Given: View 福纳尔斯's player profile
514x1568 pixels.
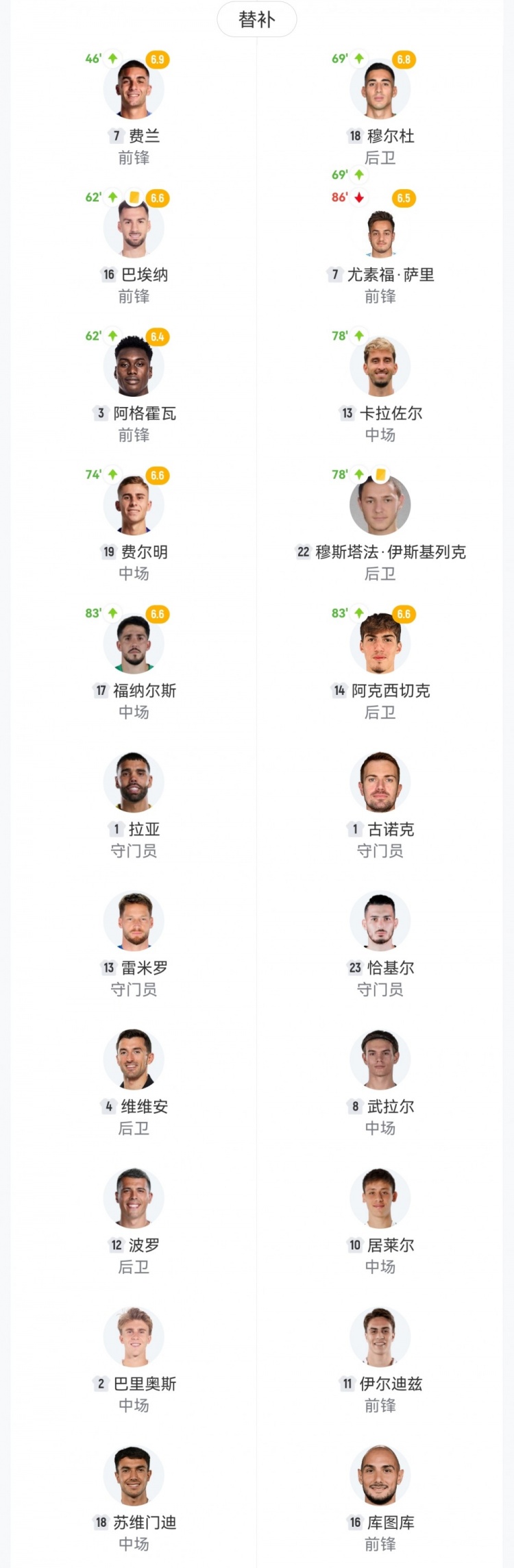Looking at the screenshot, I should coord(134,645).
